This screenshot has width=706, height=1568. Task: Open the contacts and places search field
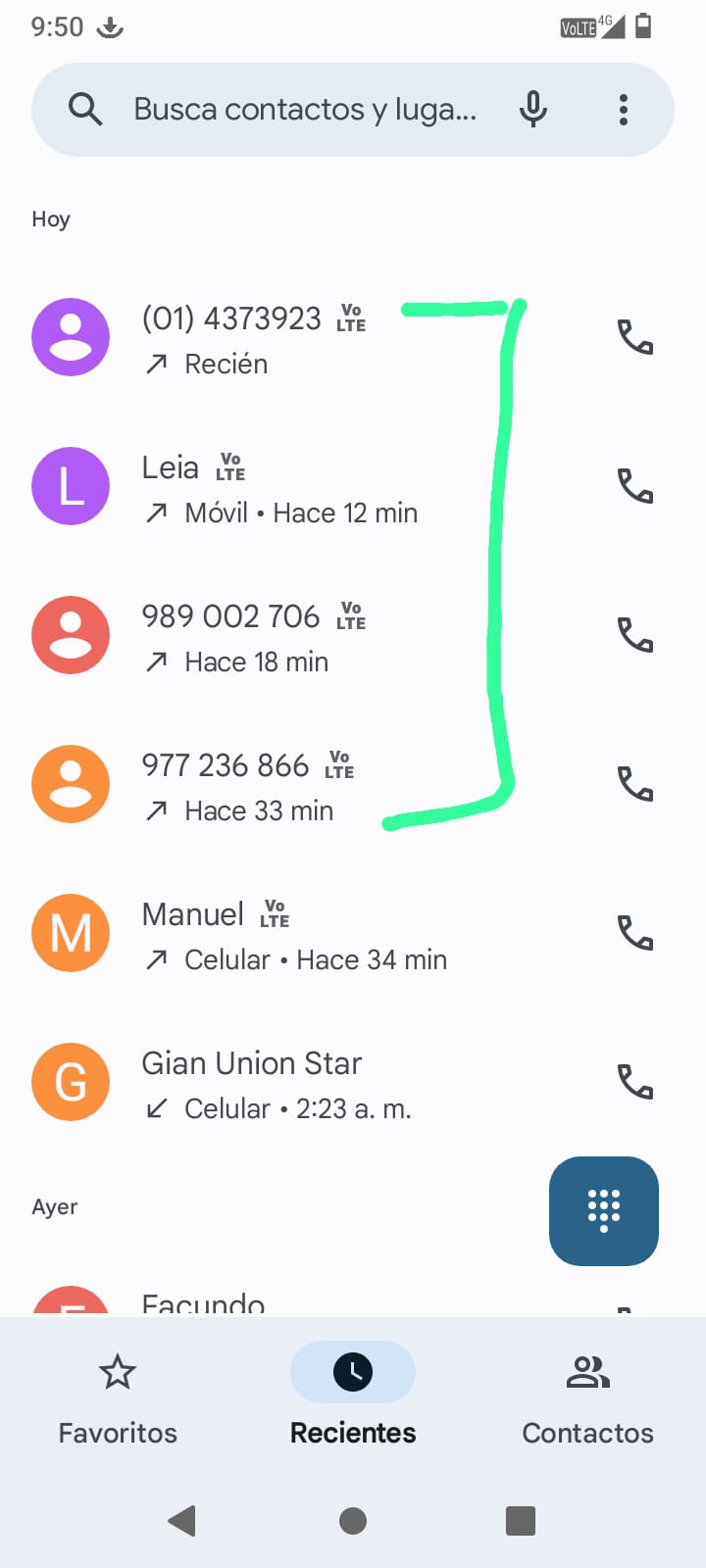click(x=304, y=110)
